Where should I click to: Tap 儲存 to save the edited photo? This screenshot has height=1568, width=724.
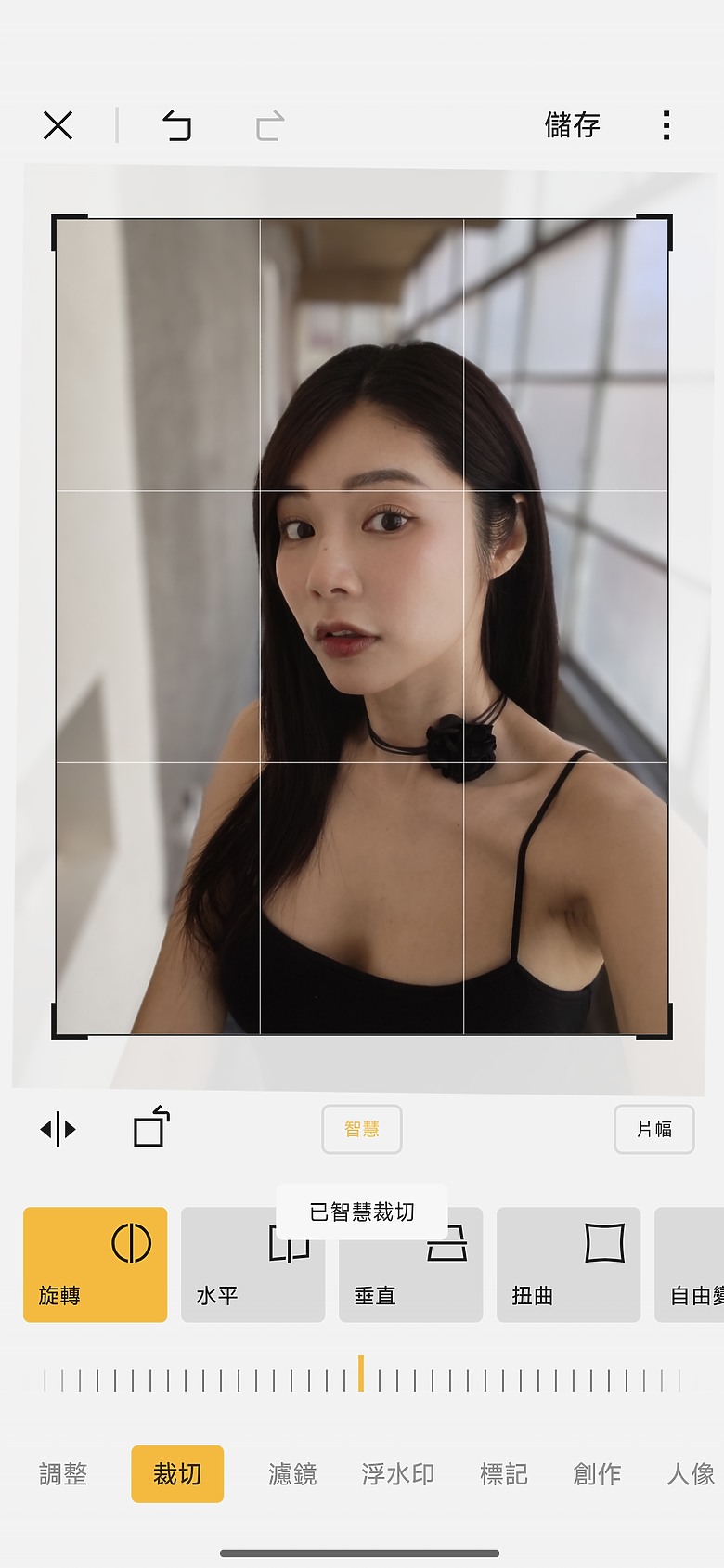point(572,123)
